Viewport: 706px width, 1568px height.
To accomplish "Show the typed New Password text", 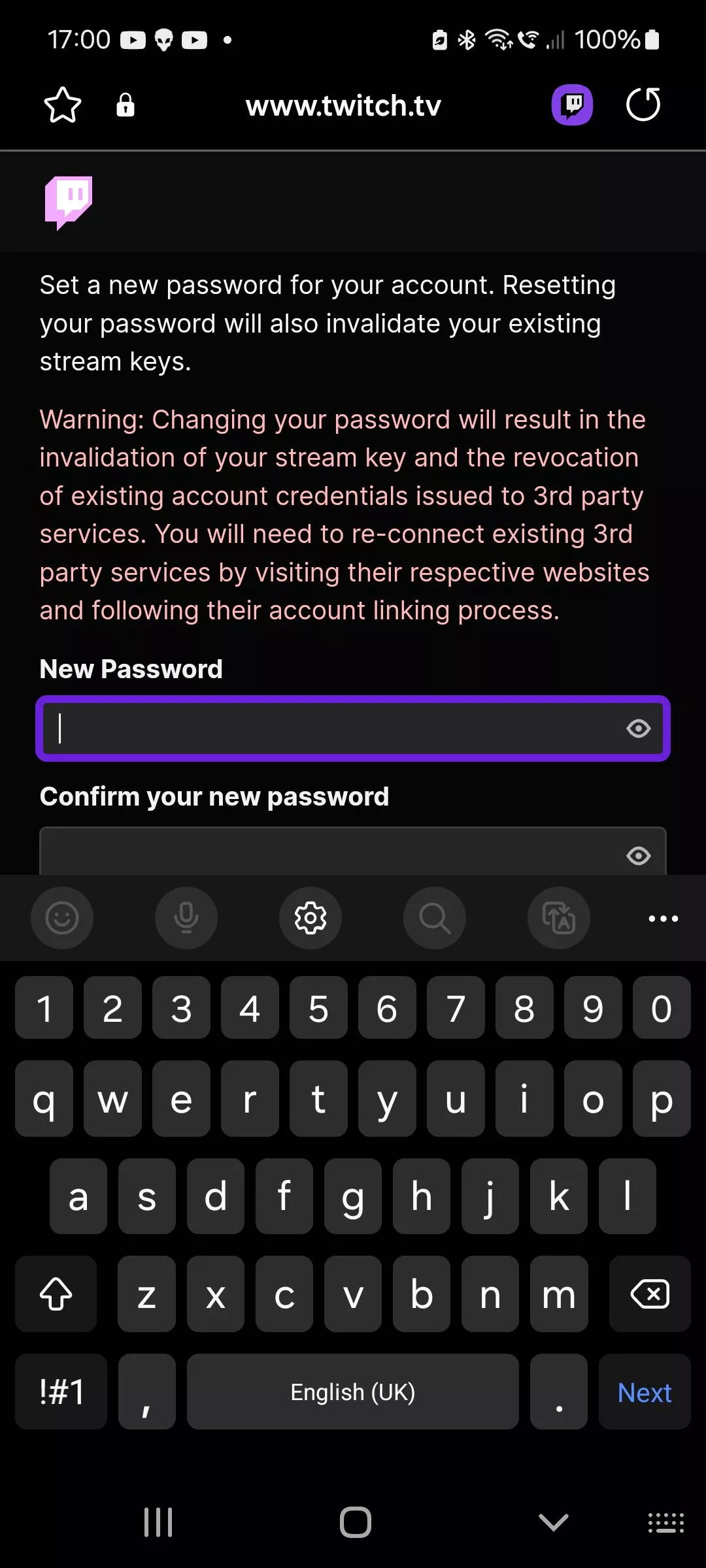I will (x=639, y=728).
